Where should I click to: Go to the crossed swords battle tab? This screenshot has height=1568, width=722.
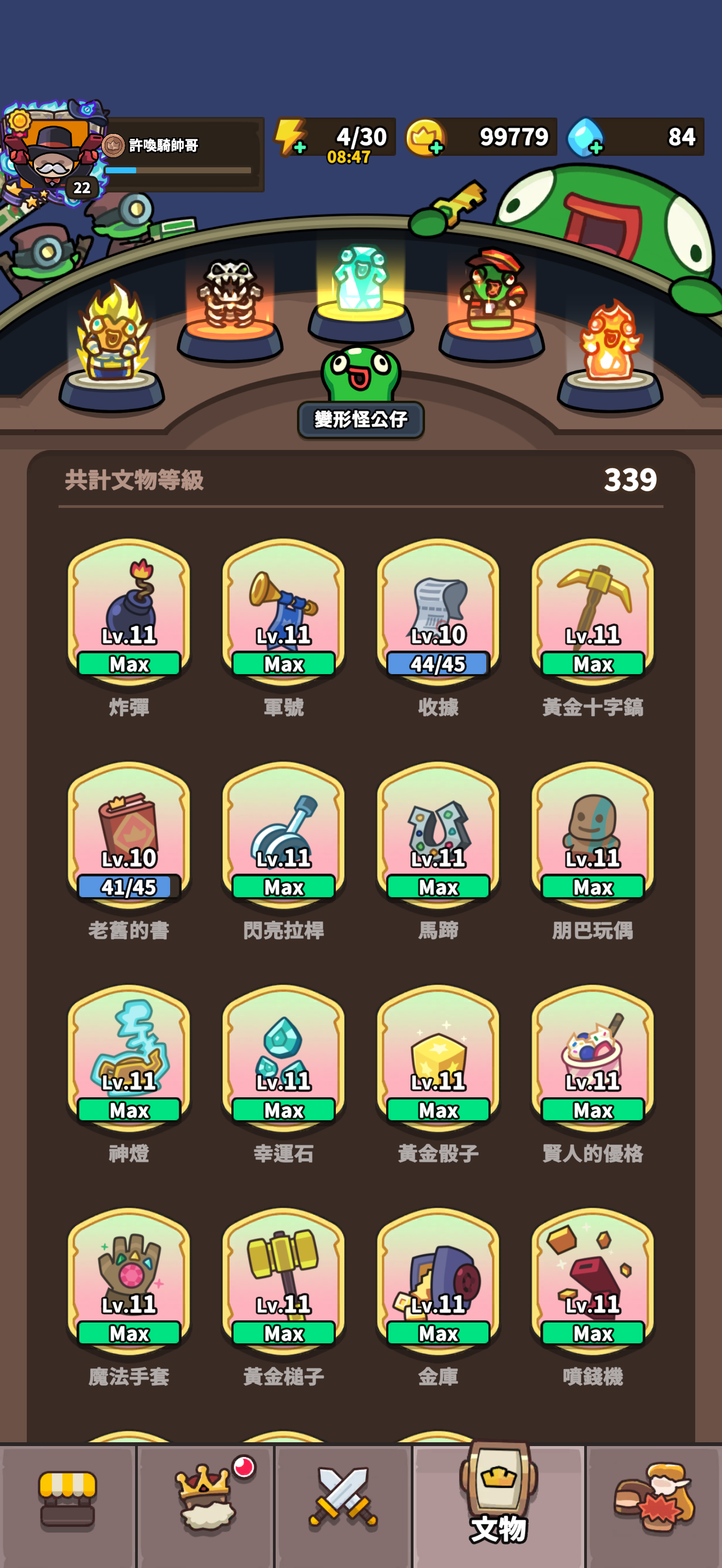(x=343, y=1502)
